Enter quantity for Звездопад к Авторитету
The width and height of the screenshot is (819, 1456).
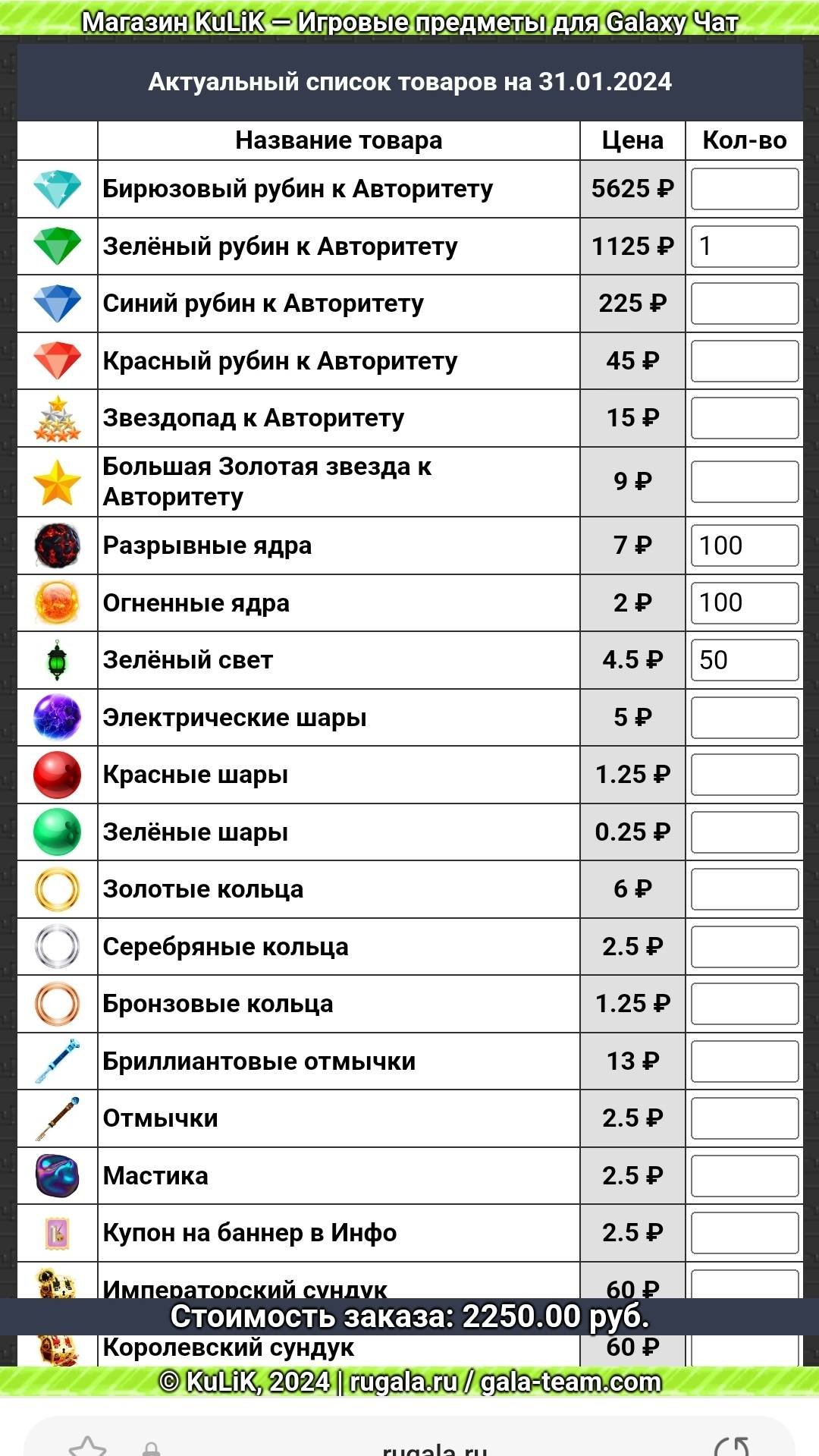tap(745, 418)
